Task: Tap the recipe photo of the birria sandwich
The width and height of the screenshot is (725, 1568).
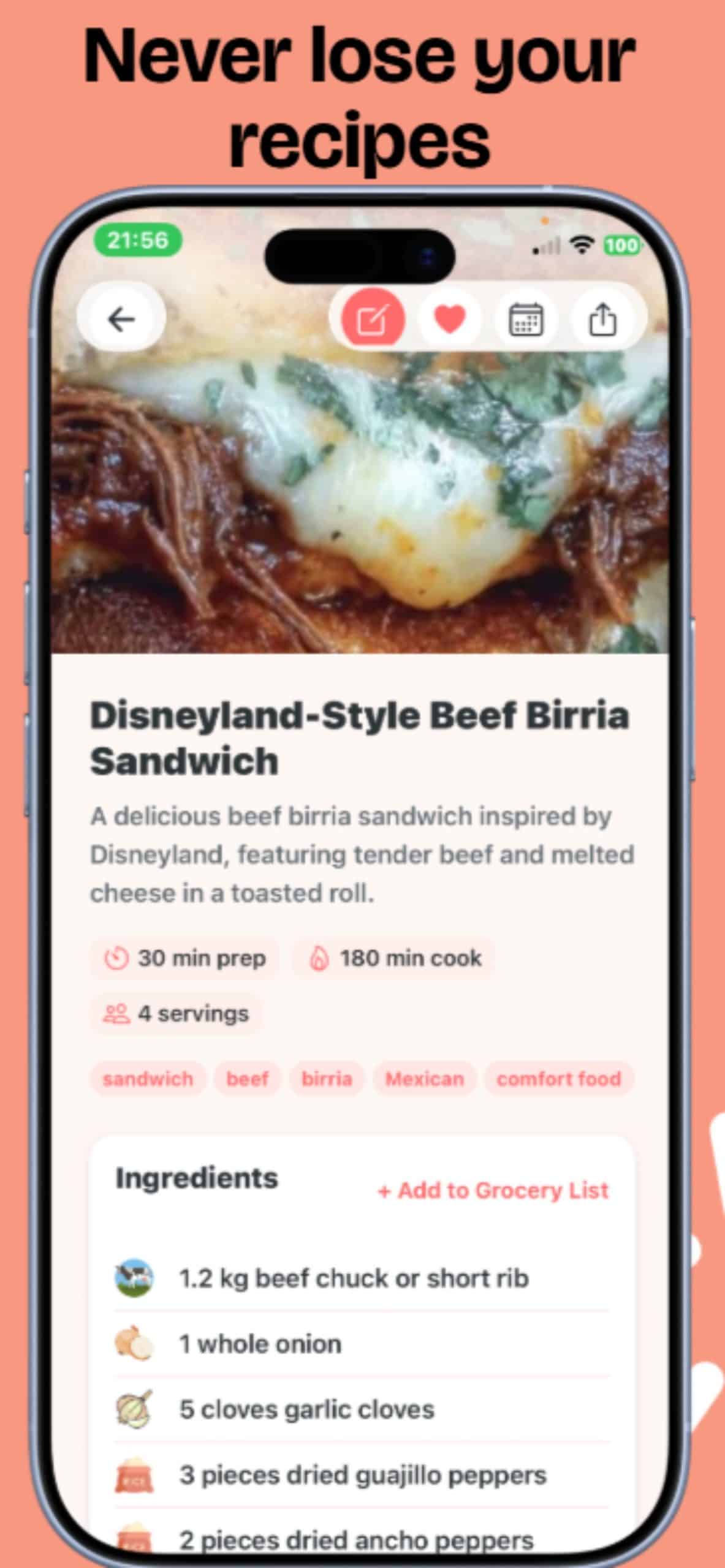Action: click(x=362, y=490)
